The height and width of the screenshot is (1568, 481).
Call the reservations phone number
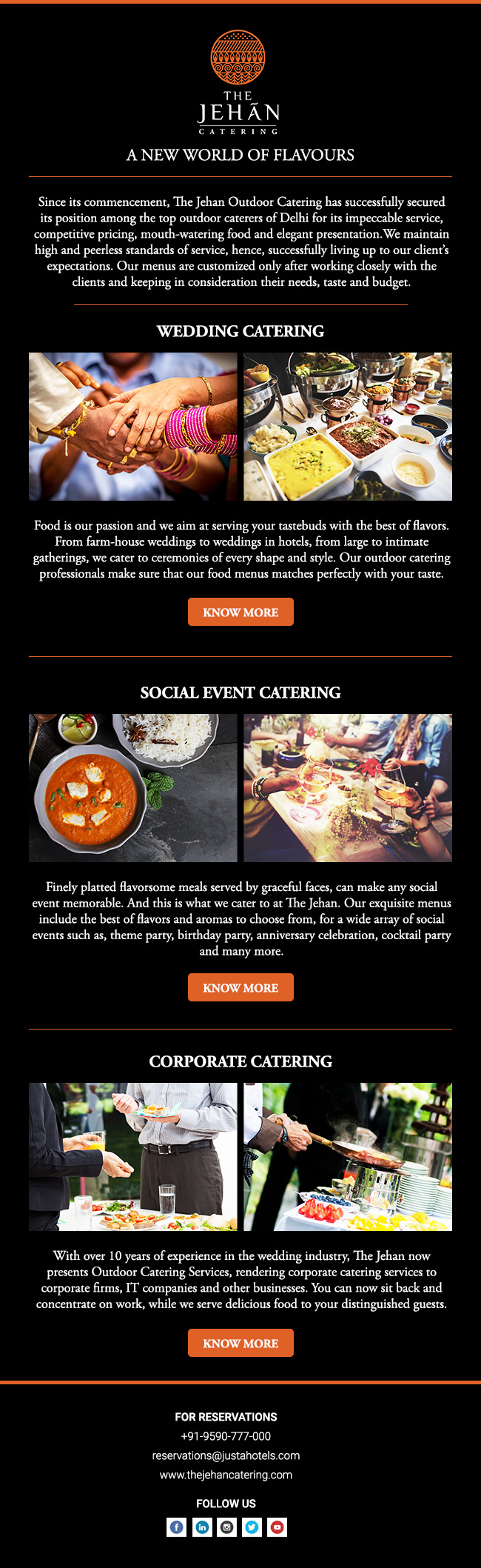click(226, 1436)
